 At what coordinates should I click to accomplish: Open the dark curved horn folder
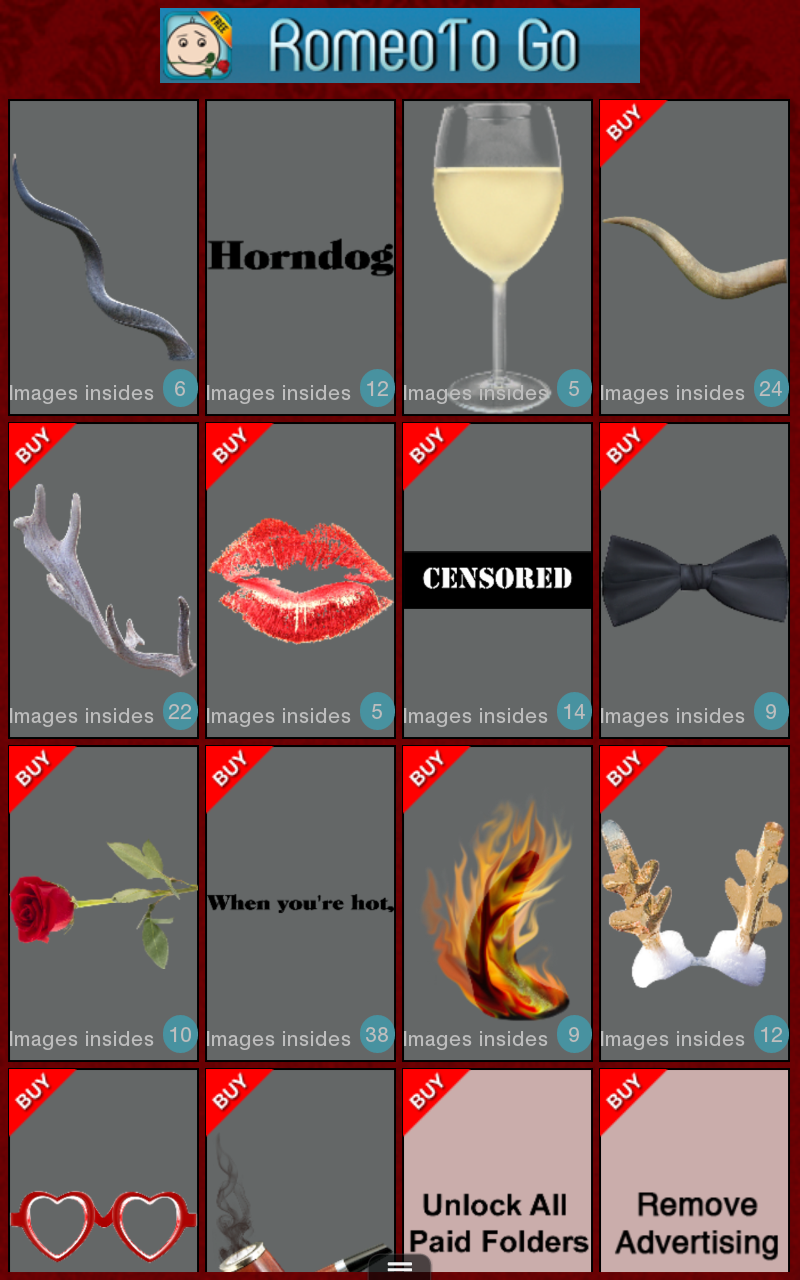103,257
